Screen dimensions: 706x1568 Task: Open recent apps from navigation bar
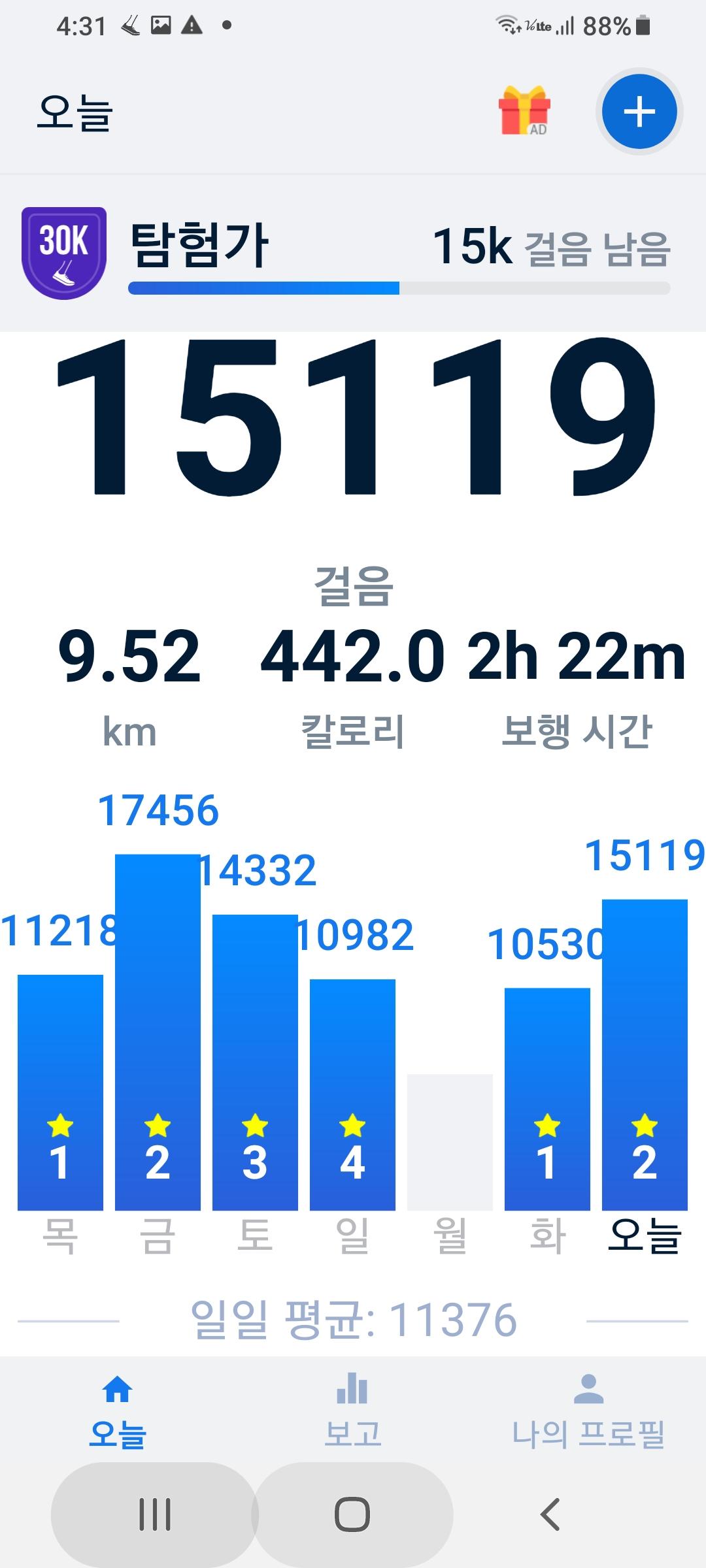[155, 1514]
